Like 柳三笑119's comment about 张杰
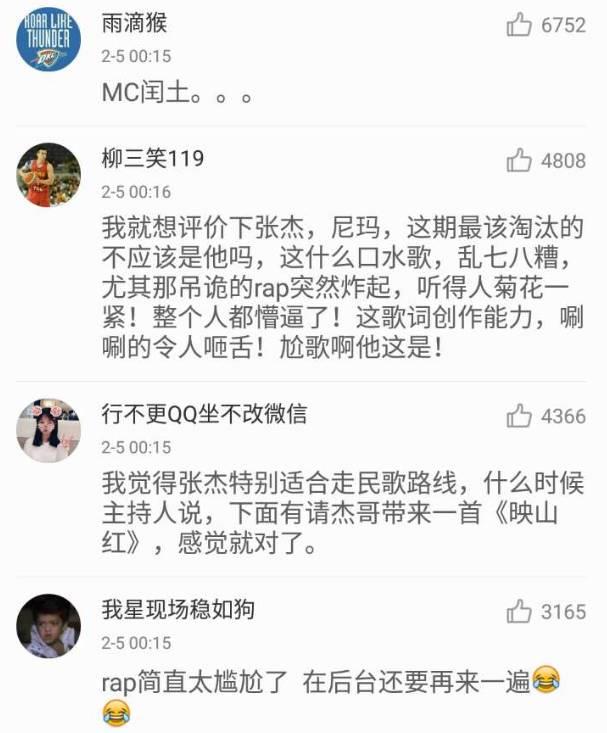Image resolution: width=607 pixels, height=733 pixels. pos(519,160)
